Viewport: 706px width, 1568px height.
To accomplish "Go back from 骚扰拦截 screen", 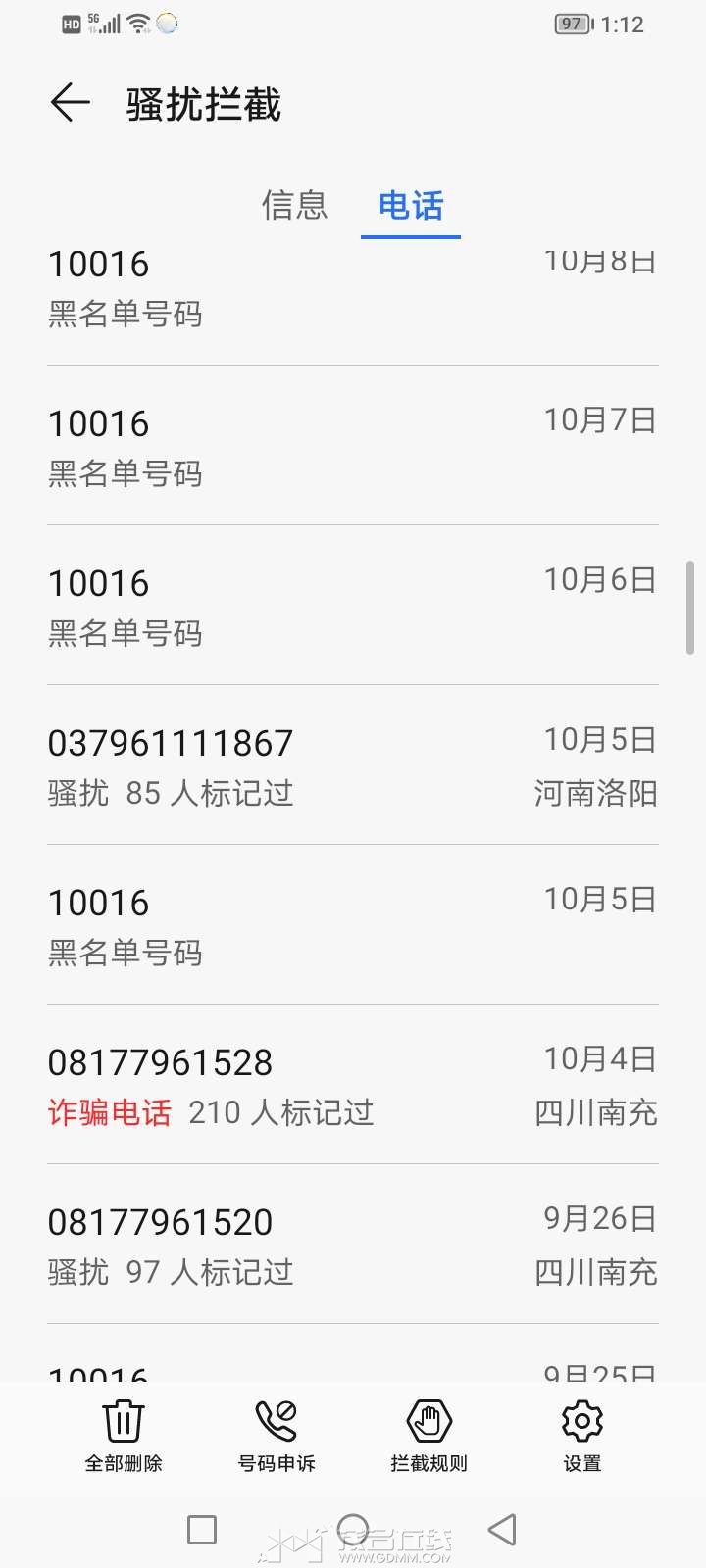I will (x=70, y=103).
